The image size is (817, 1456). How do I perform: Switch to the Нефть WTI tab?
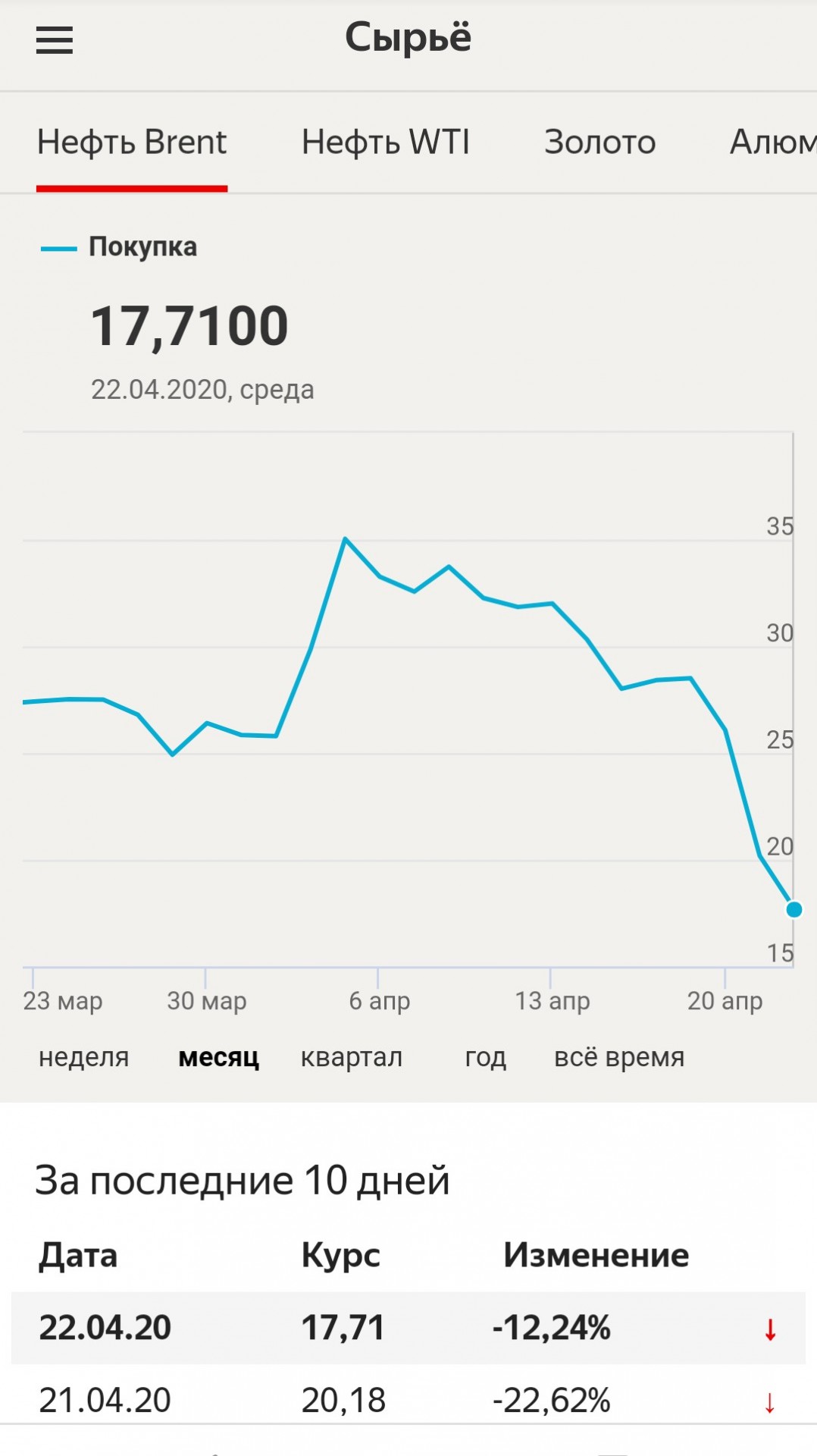coord(386,142)
